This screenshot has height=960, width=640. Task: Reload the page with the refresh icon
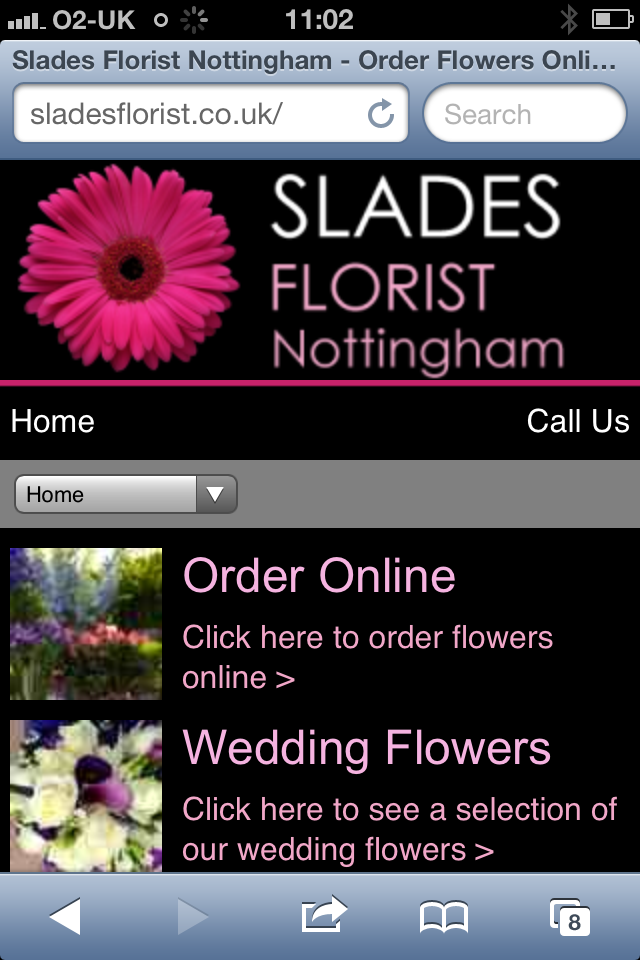click(x=381, y=114)
